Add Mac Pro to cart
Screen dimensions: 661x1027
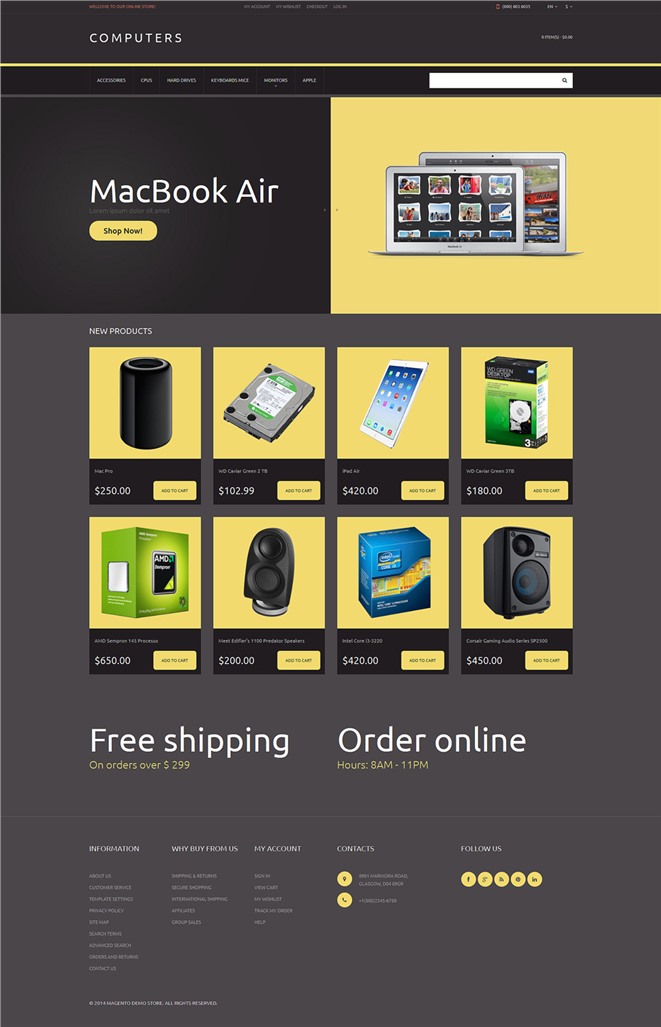pos(175,491)
